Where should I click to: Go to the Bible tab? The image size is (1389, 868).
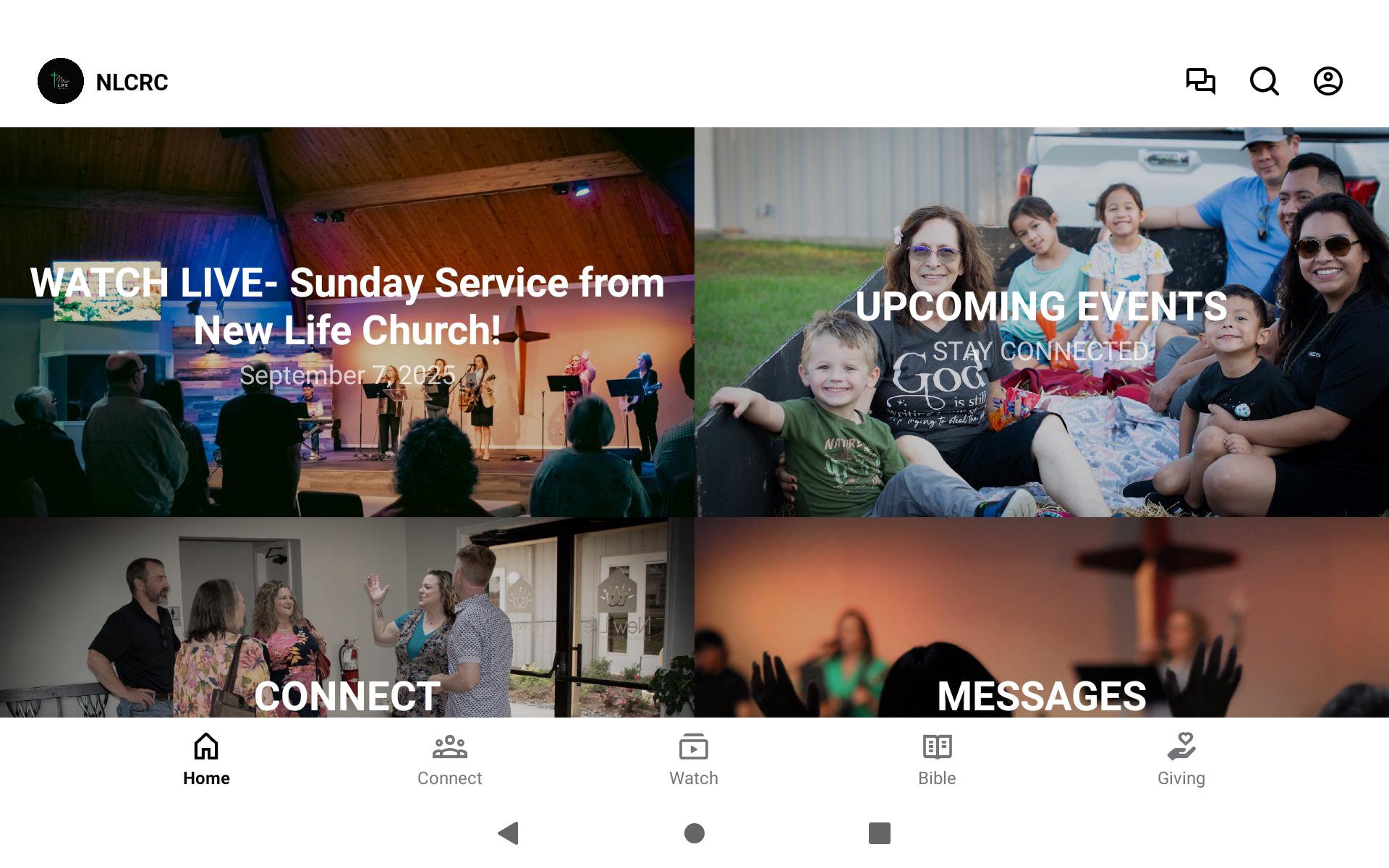tap(937, 759)
